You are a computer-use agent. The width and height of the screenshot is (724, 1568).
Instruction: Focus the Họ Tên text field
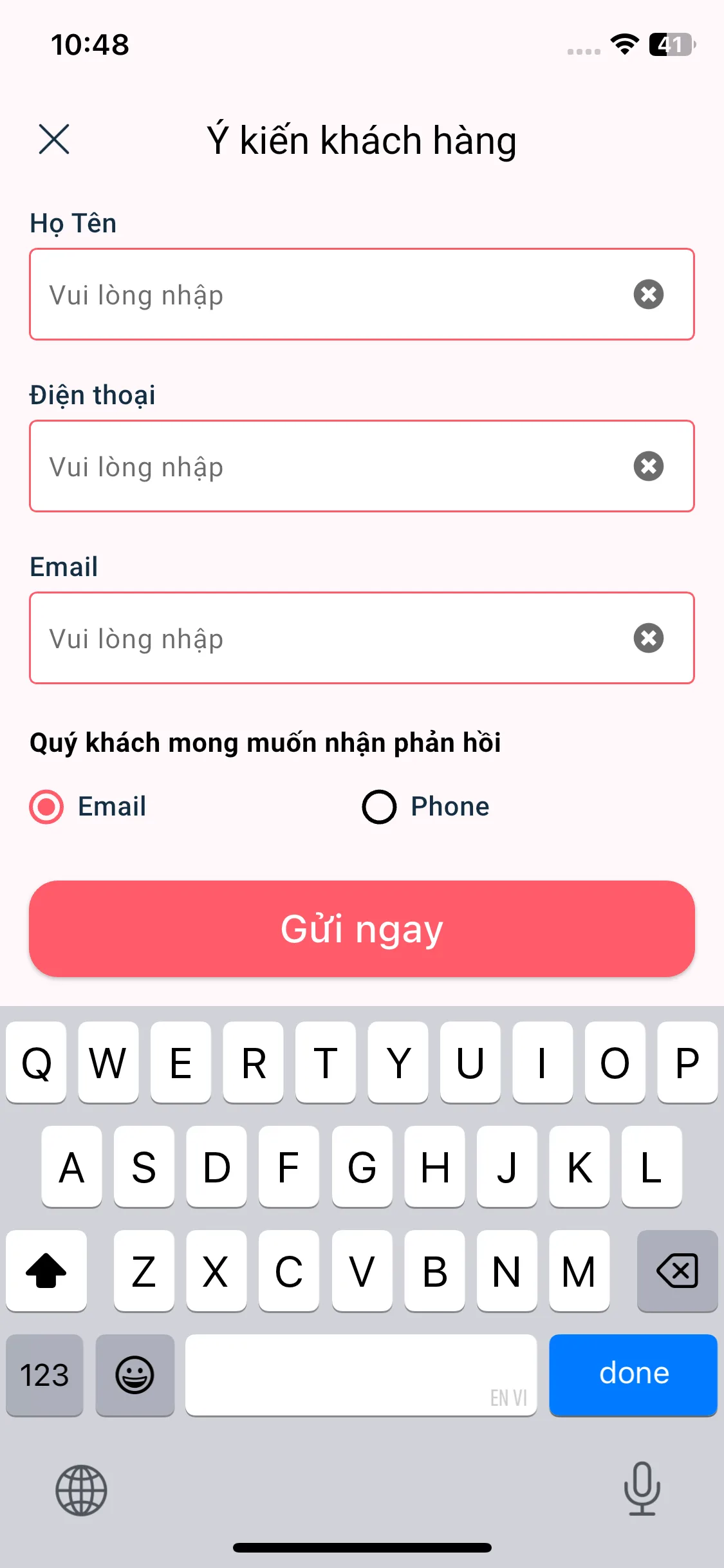[x=322, y=295]
